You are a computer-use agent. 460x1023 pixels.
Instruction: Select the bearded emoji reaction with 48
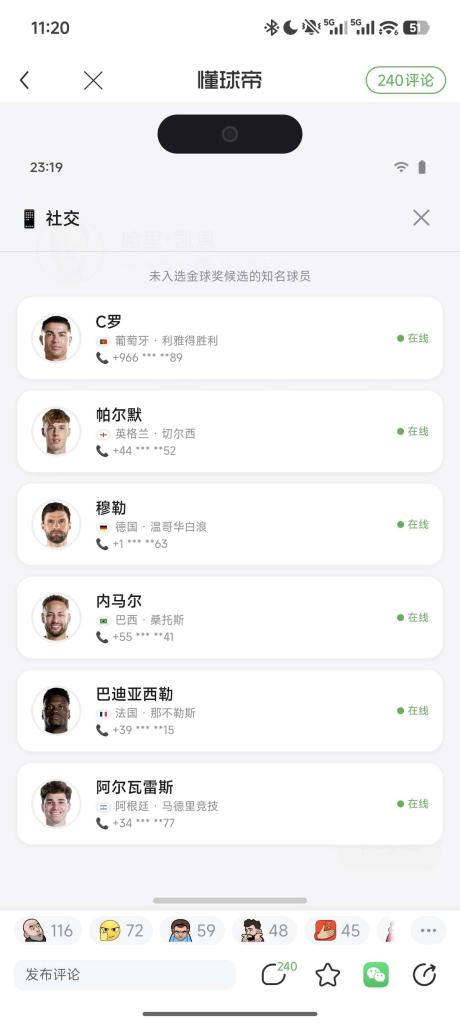coord(265,930)
